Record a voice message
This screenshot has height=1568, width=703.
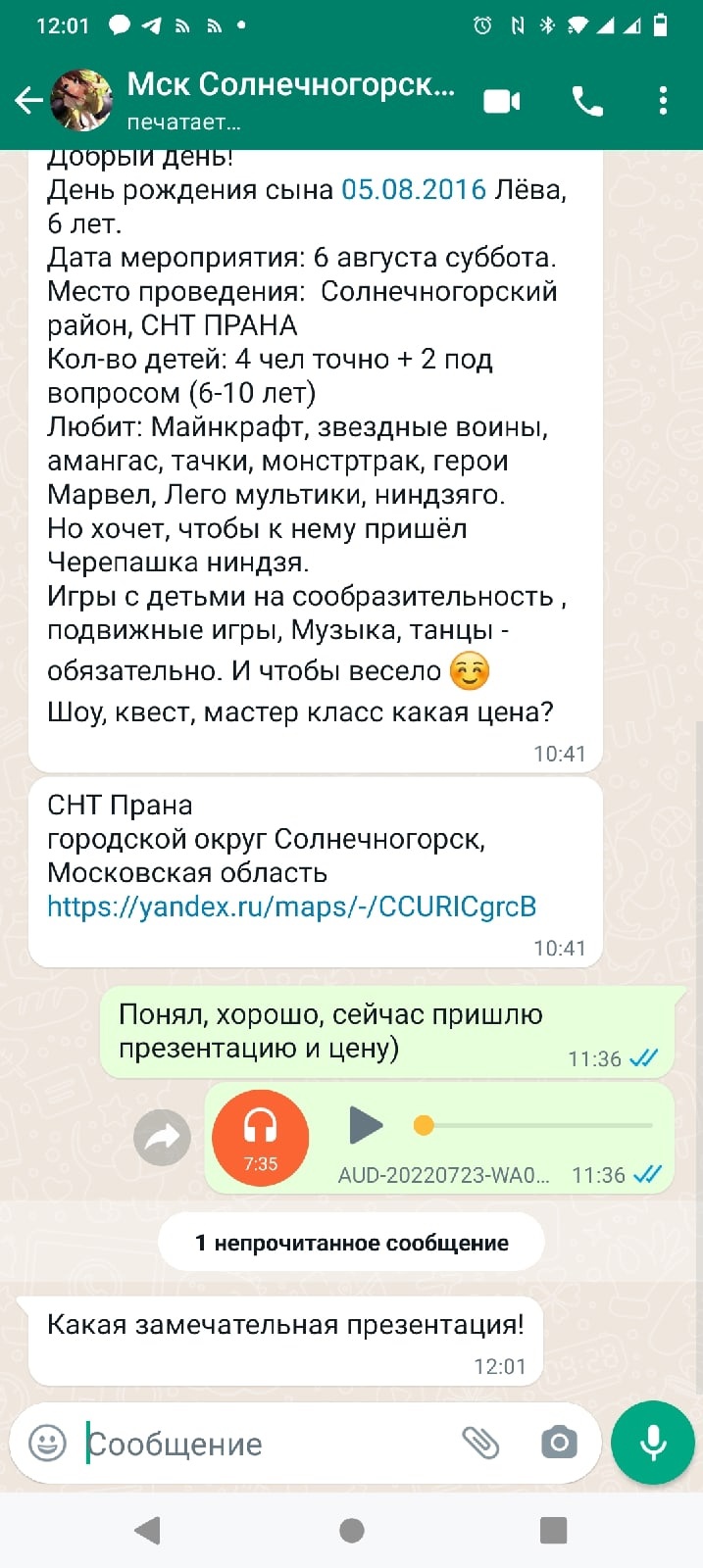point(653,1443)
